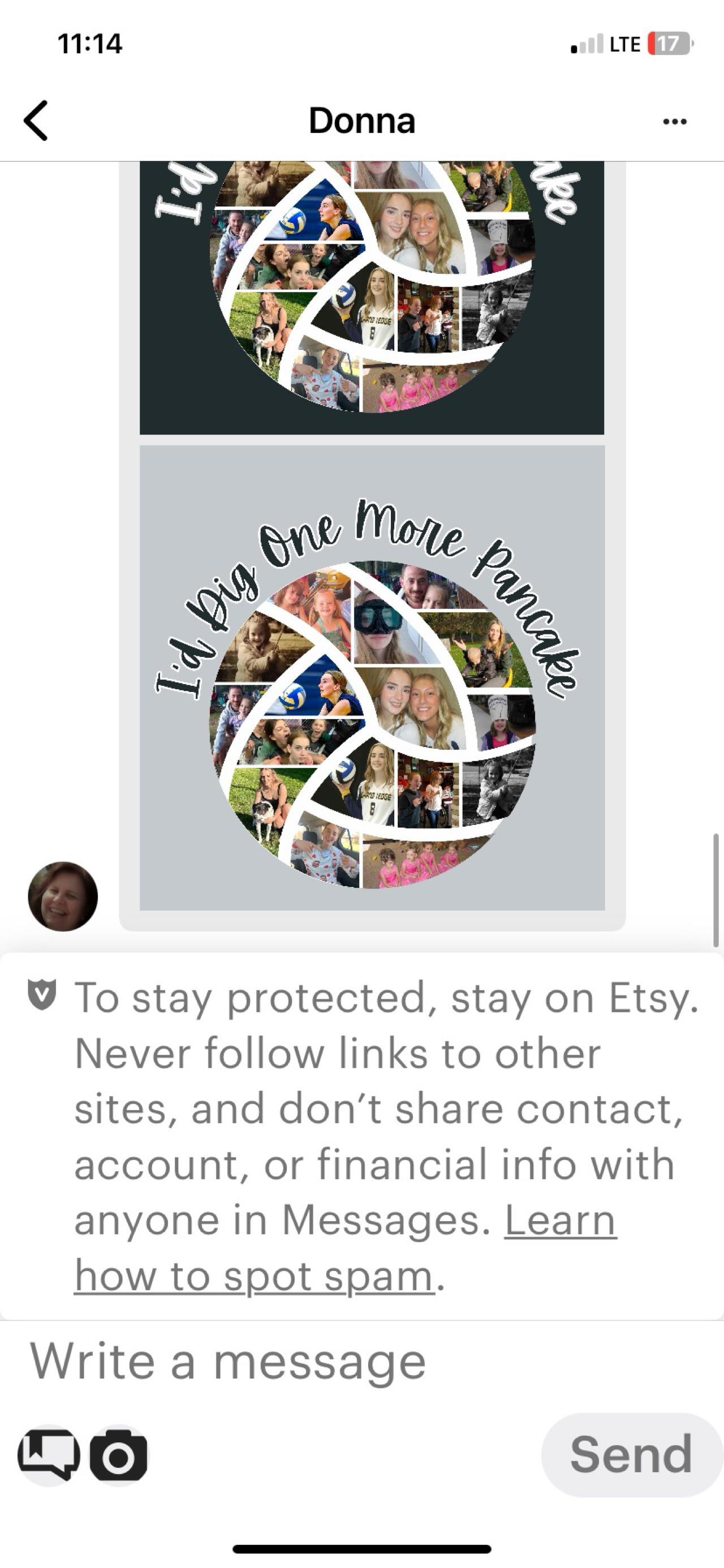This screenshot has width=724, height=1568.
Task: Focus the Write a message field
Action: click(362, 1361)
